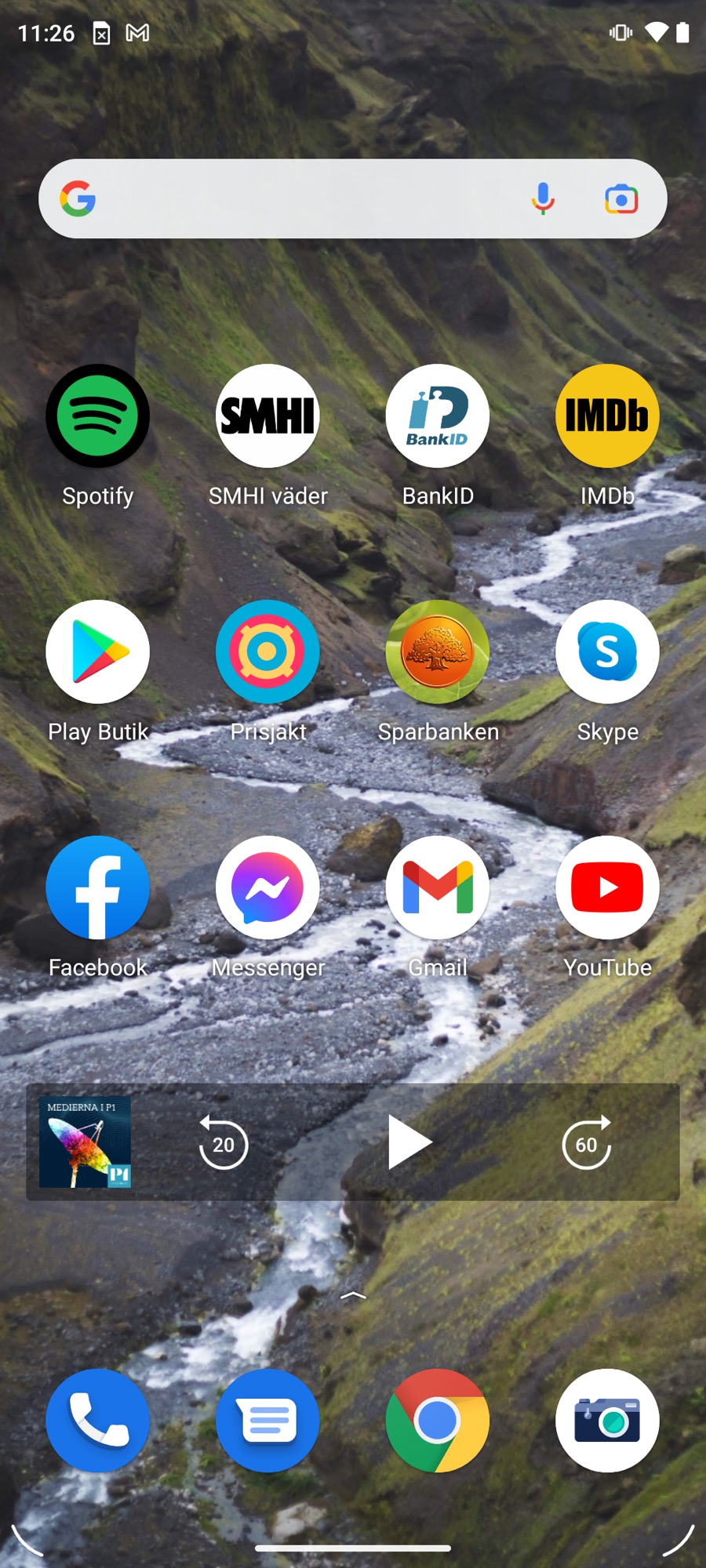Skip forward 60 seconds in podcast
706x1568 pixels.
[587, 1144]
